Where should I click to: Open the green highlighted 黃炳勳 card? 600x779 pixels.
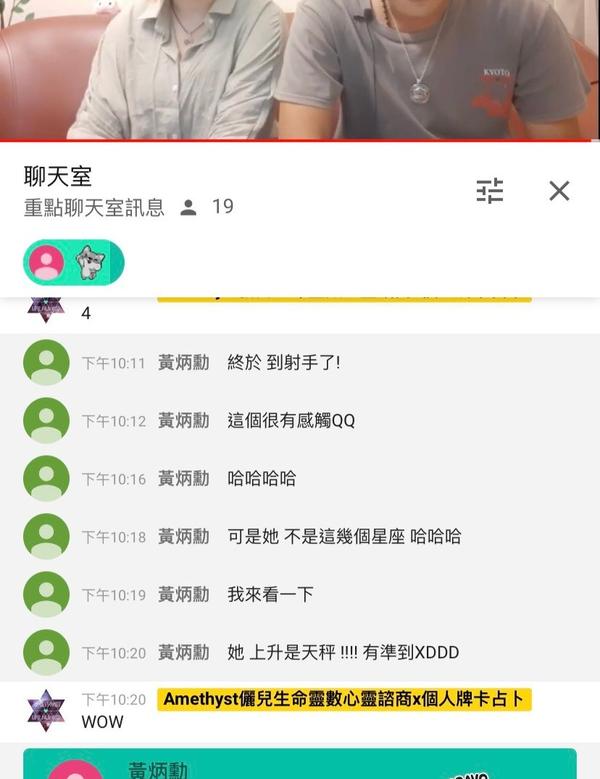coord(300,764)
